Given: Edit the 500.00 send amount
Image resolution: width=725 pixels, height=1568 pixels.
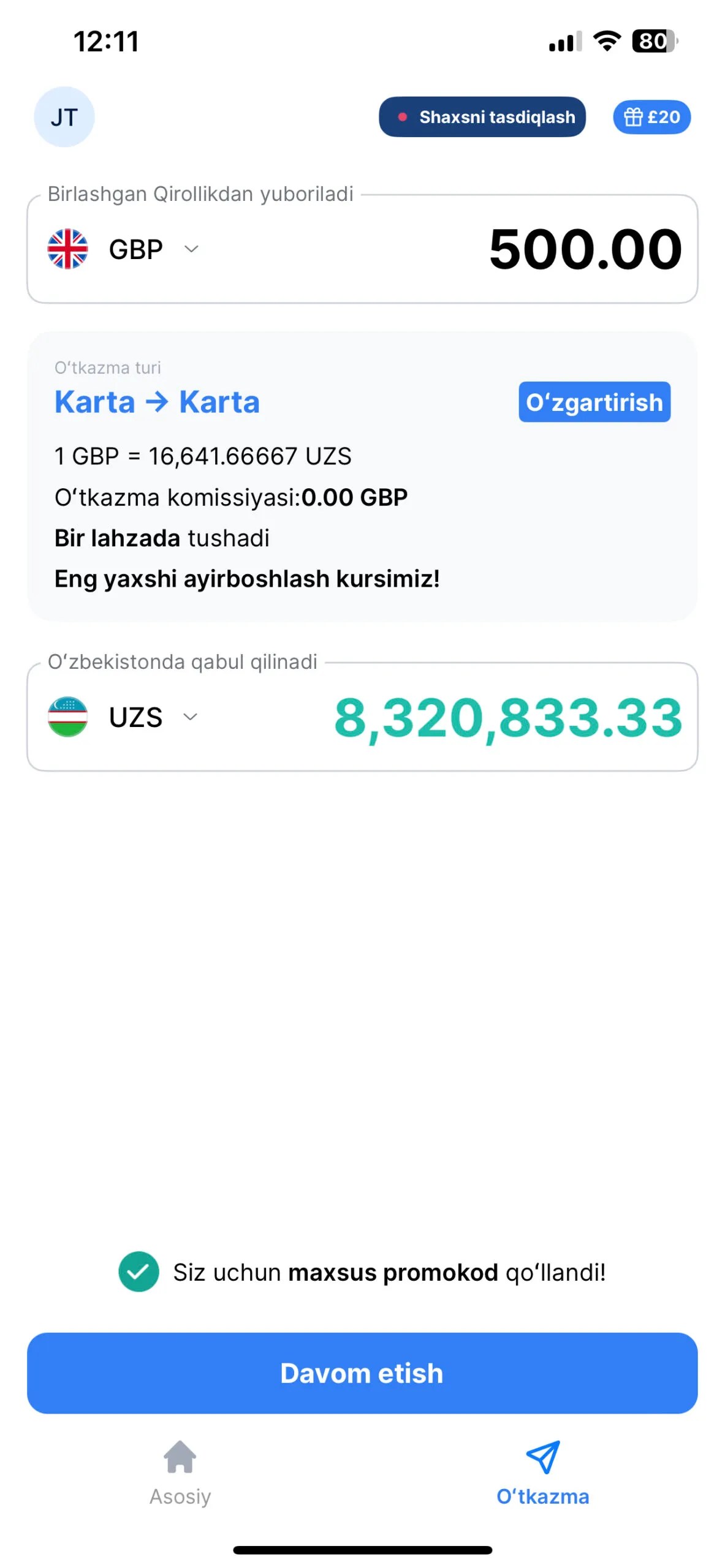Looking at the screenshot, I should [x=585, y=249].
